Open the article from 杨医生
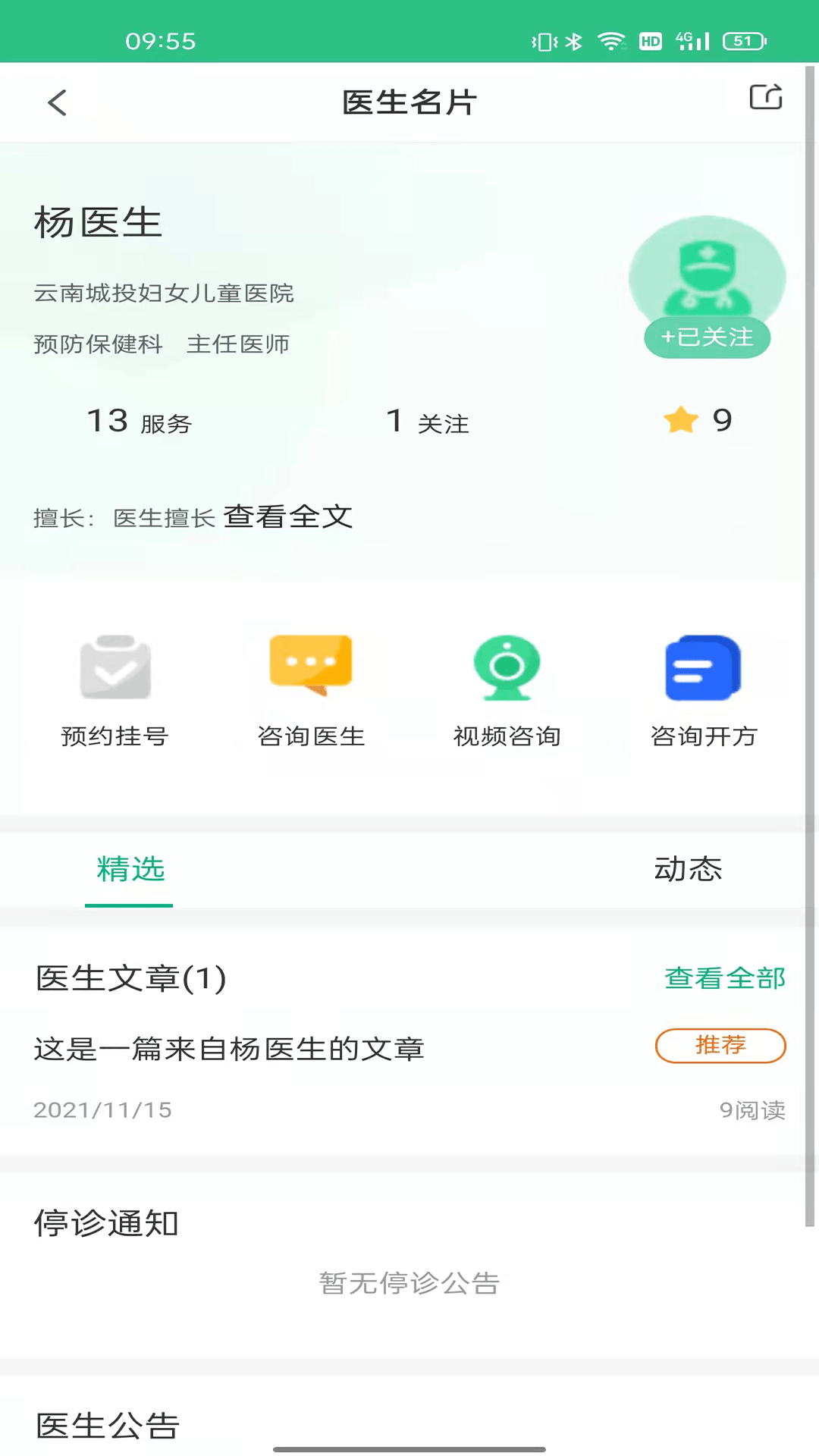This screenshot has height=1456, width=819. pos(229,1049)
